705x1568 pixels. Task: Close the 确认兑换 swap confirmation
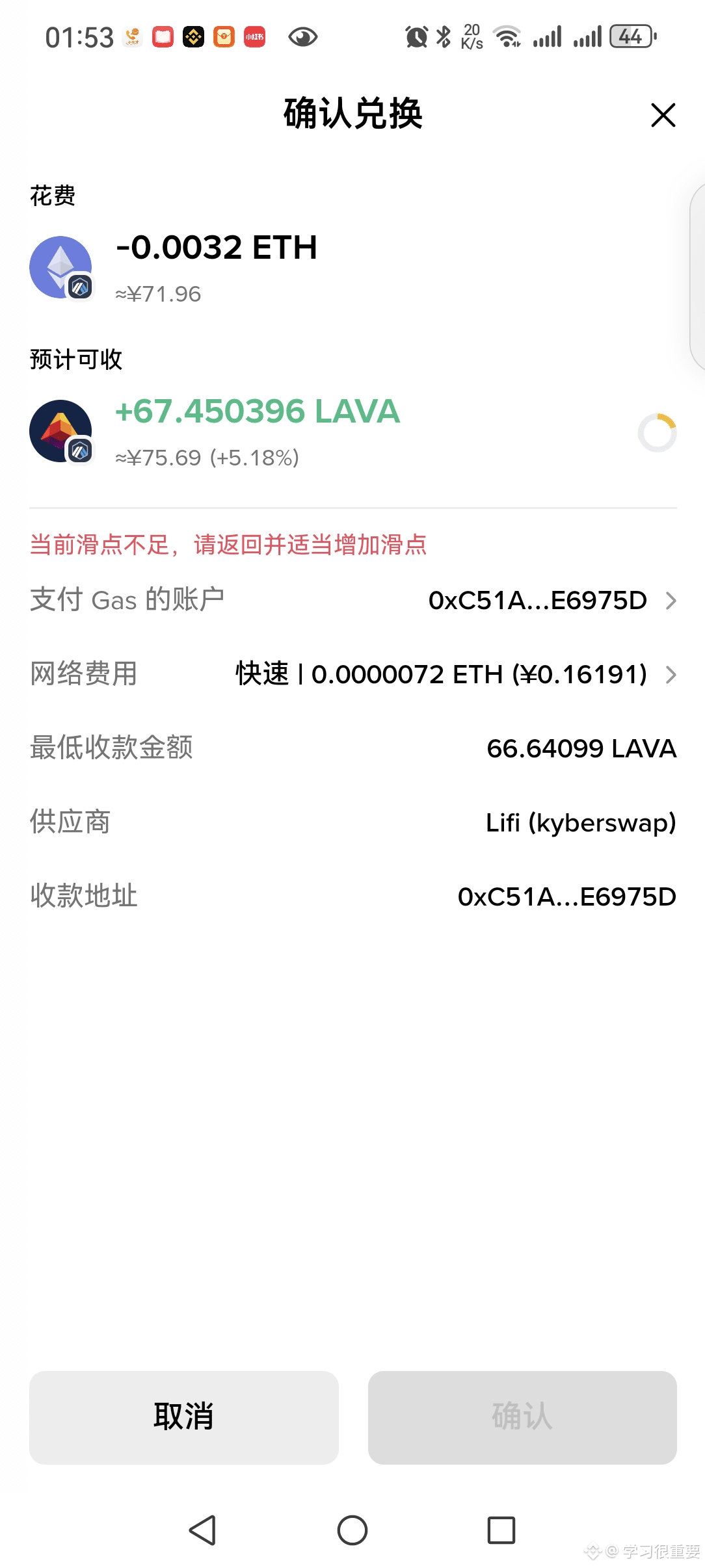pyautogui.click(x=663, y=115)
